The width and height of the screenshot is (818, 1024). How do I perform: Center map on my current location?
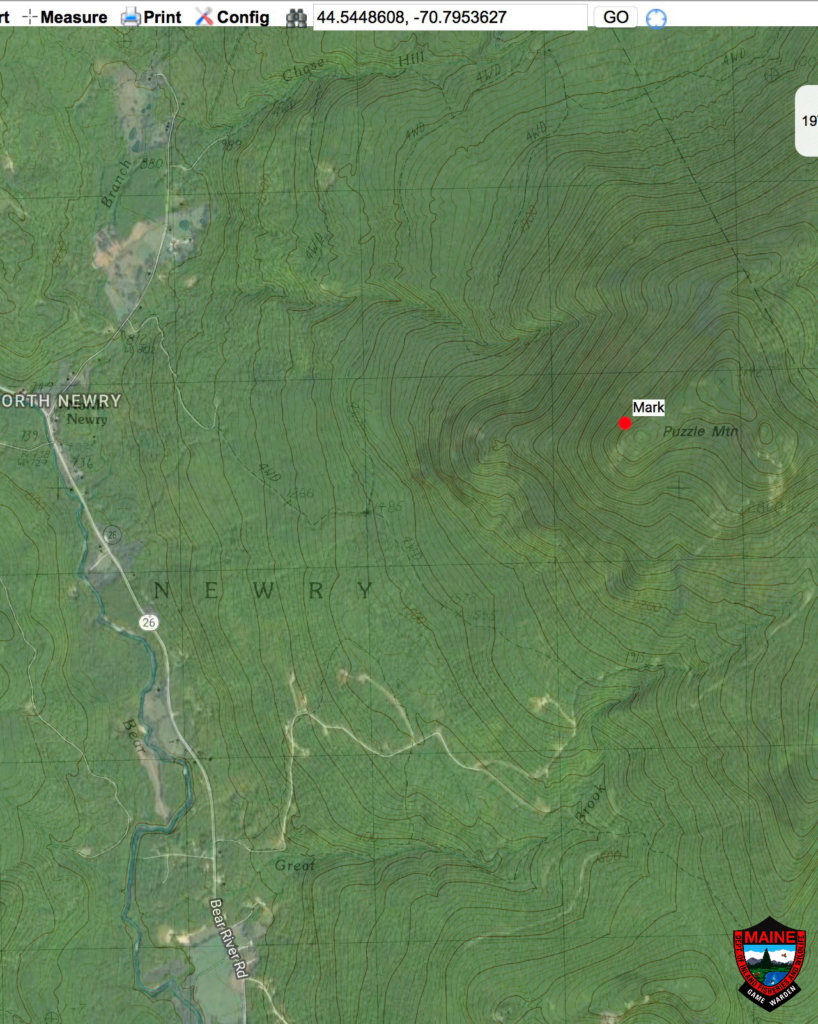(656, 18)
